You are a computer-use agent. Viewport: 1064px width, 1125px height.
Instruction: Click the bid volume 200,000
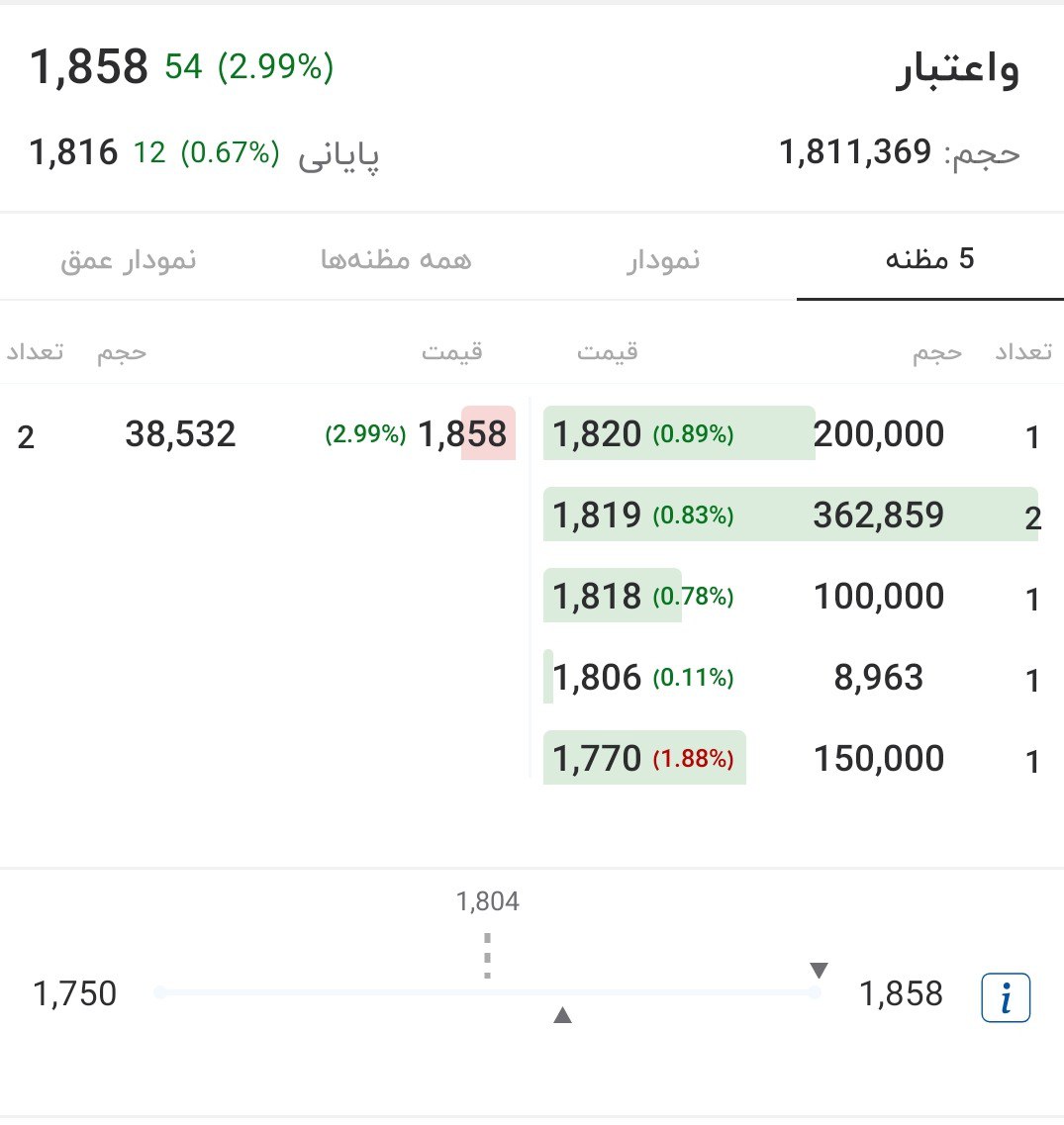tap(877, 433)
